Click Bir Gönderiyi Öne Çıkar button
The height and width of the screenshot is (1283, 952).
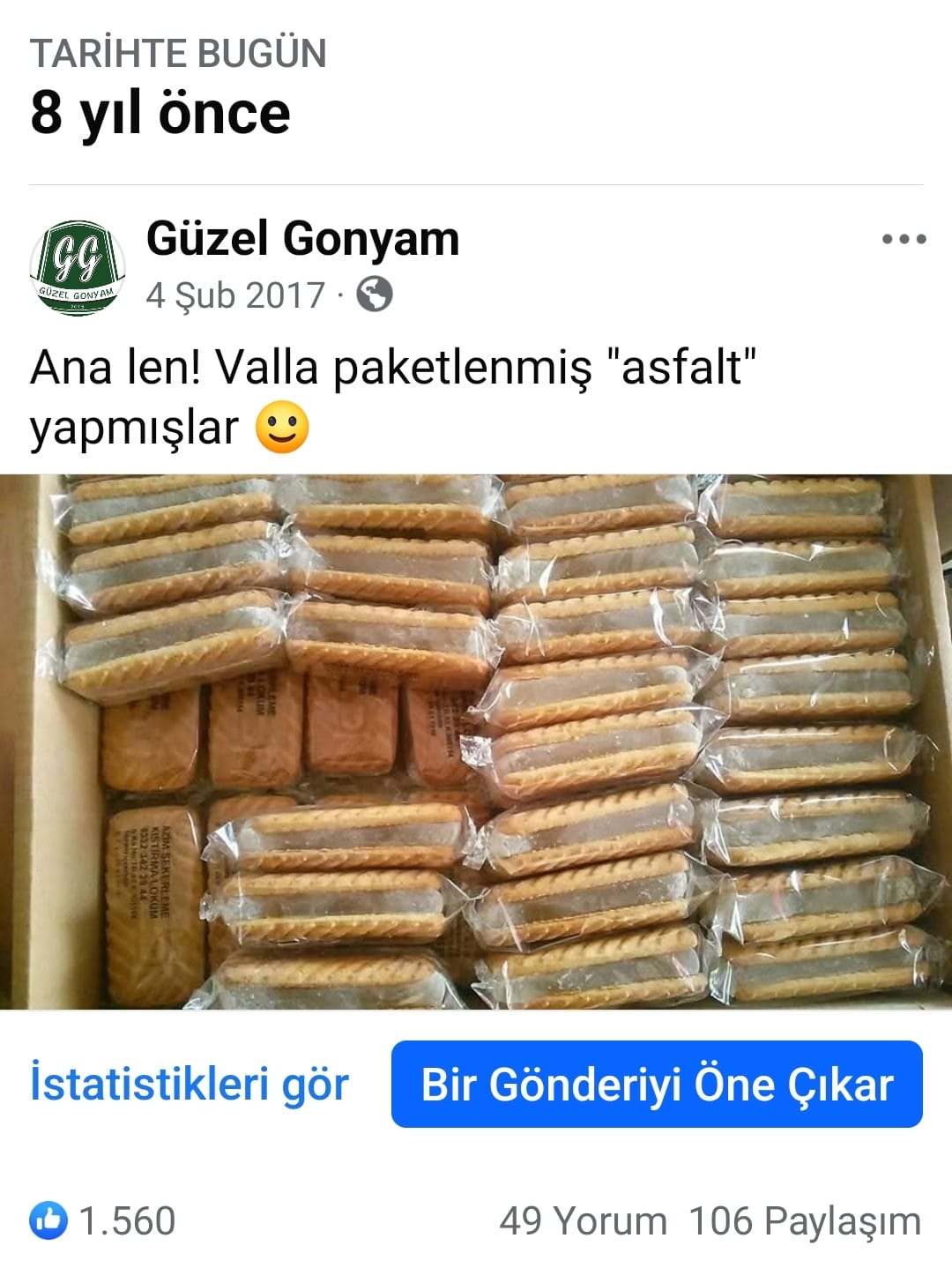[x=657, y=1085]
